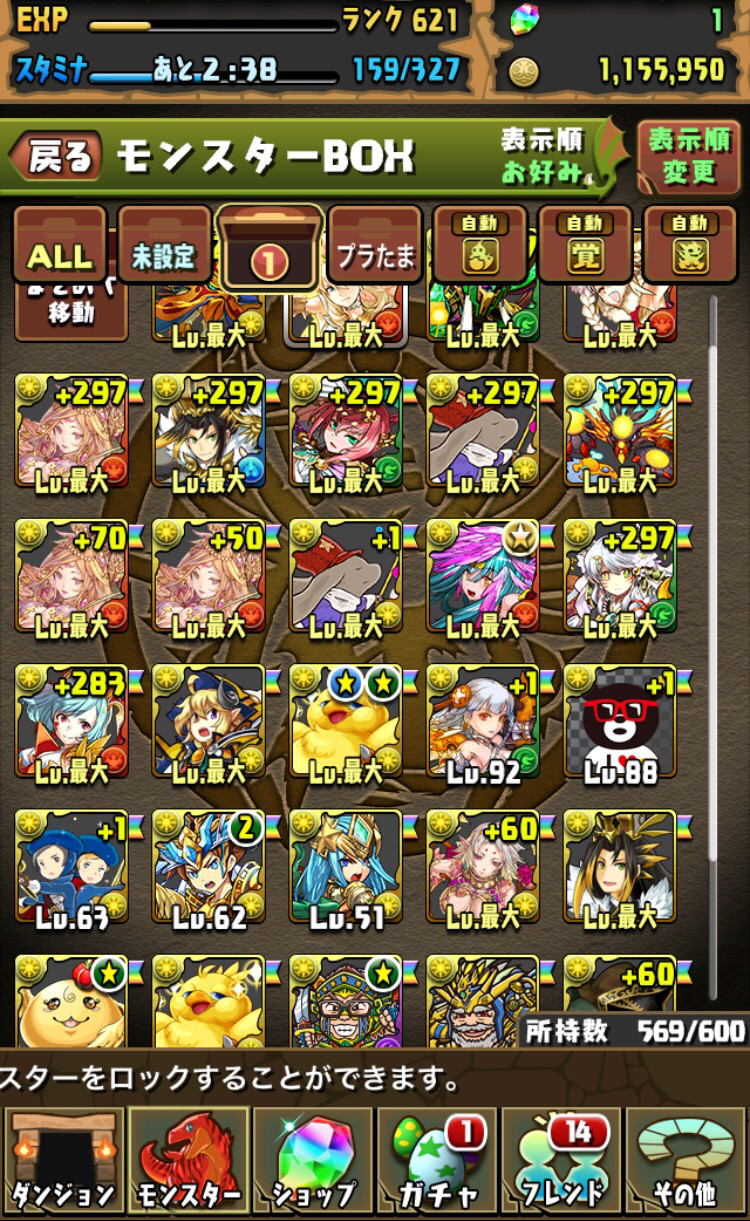Select the Lv.92 silver-haired monster
This screenshot has height=1221, width=750.
pos(483,722)
